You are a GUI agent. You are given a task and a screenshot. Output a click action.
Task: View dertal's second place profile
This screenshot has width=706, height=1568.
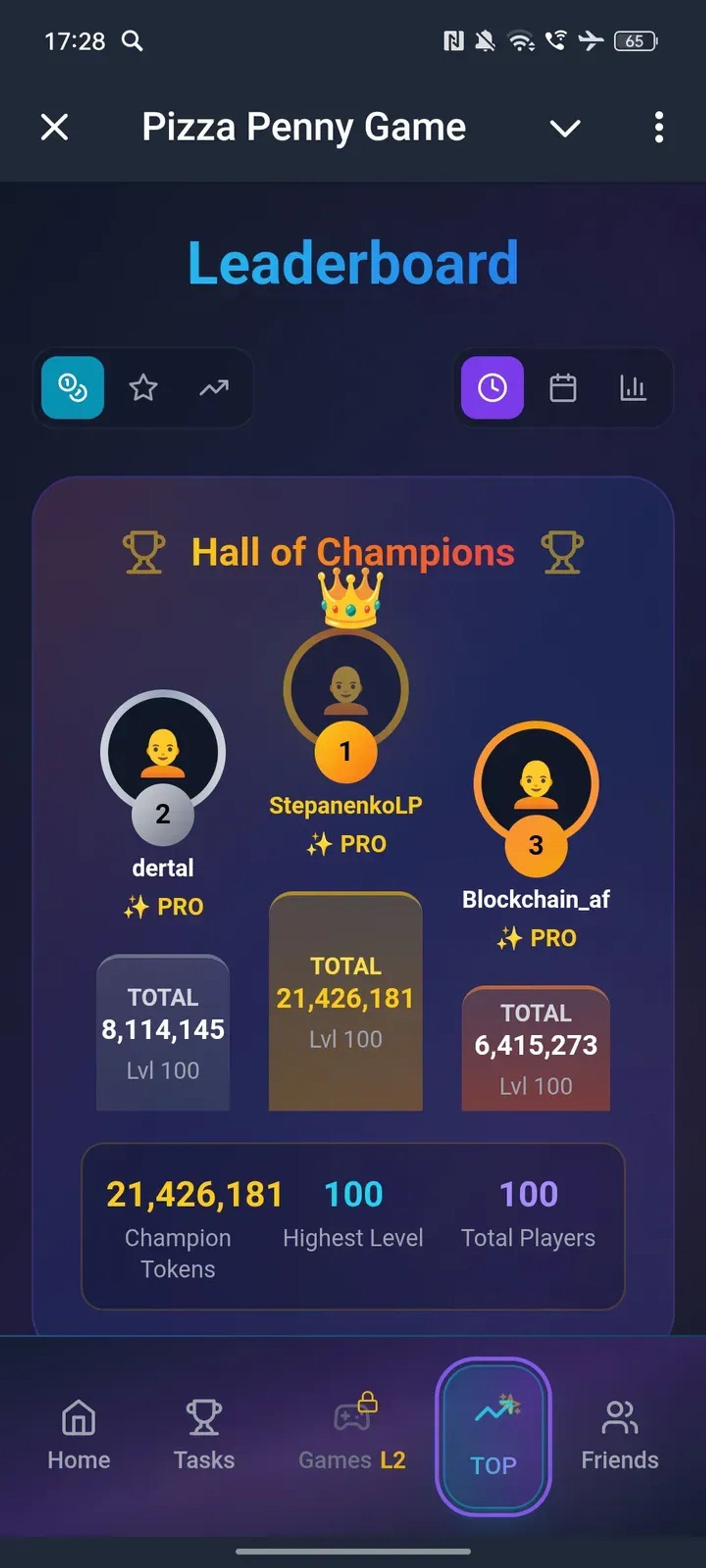click(x=163, y=752)
